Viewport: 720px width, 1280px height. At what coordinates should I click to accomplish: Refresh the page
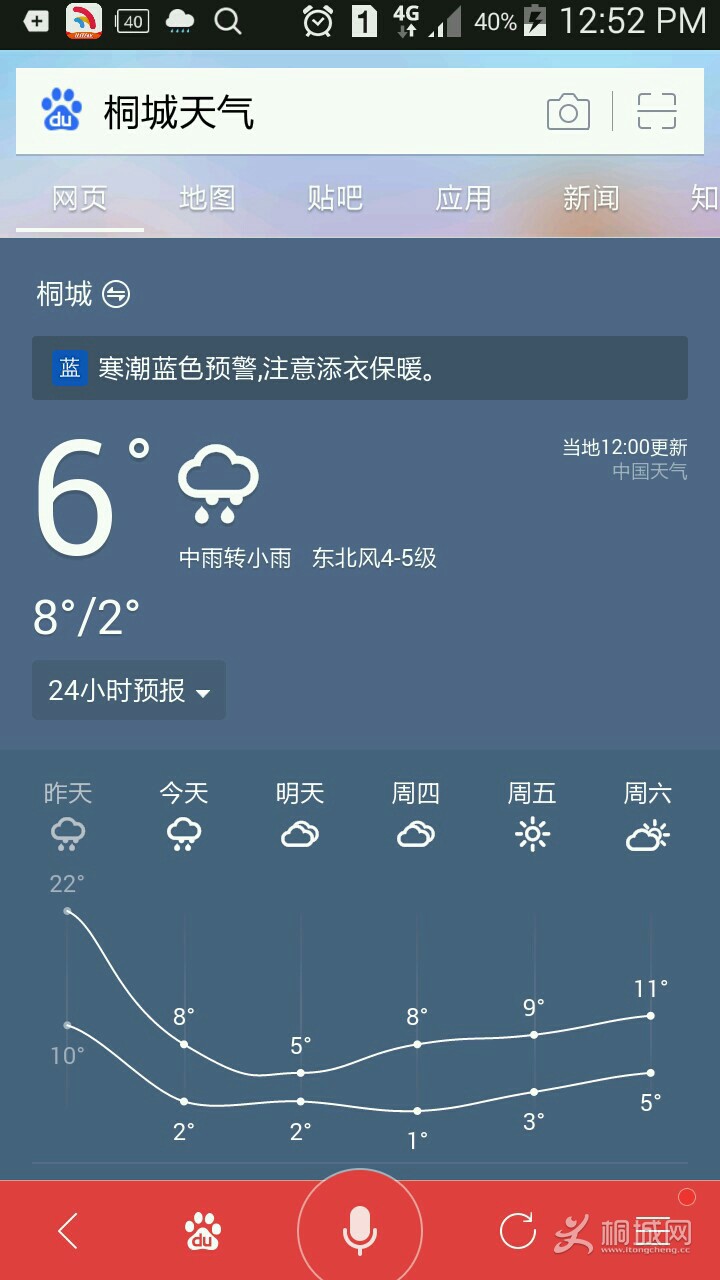(x=517, y=1231)
